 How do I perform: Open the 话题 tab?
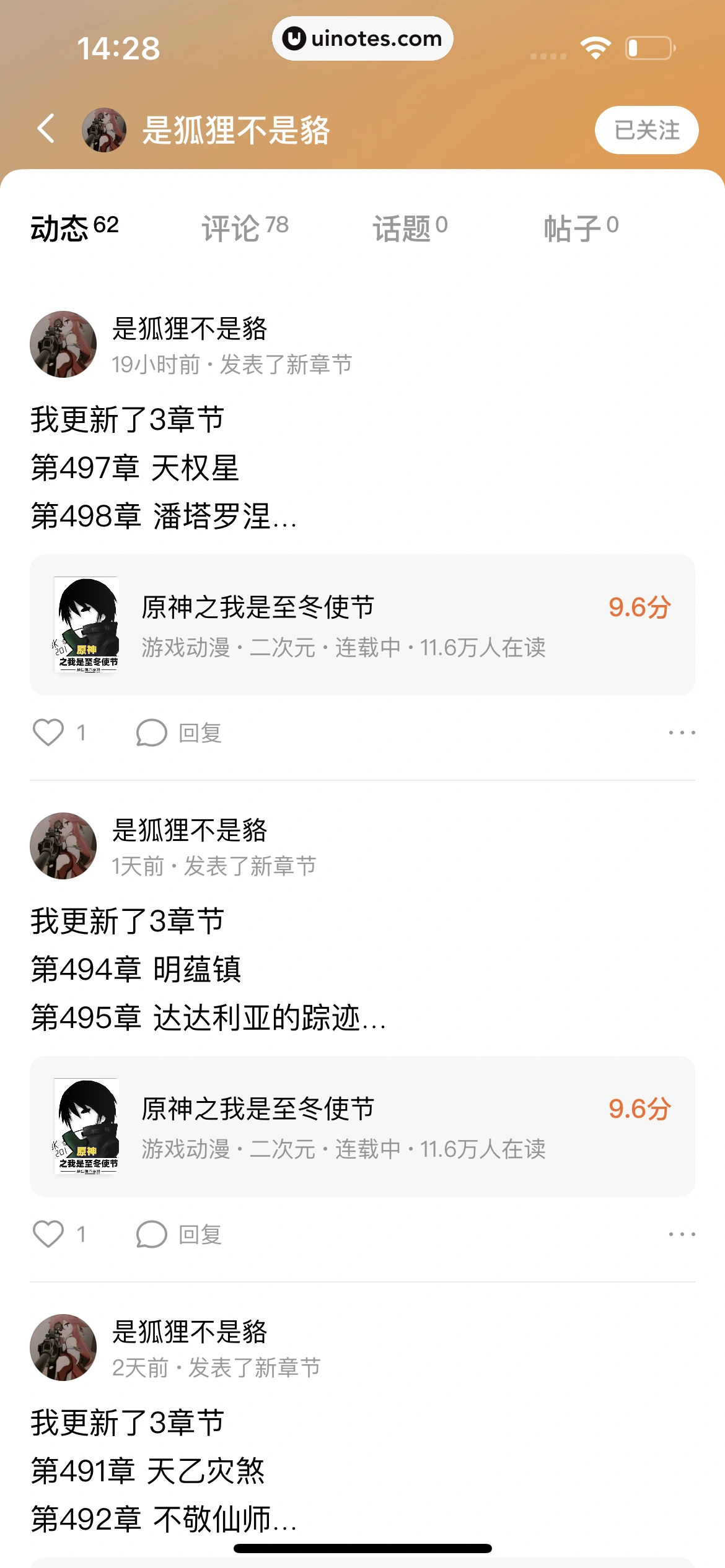[x=410, y=227]
